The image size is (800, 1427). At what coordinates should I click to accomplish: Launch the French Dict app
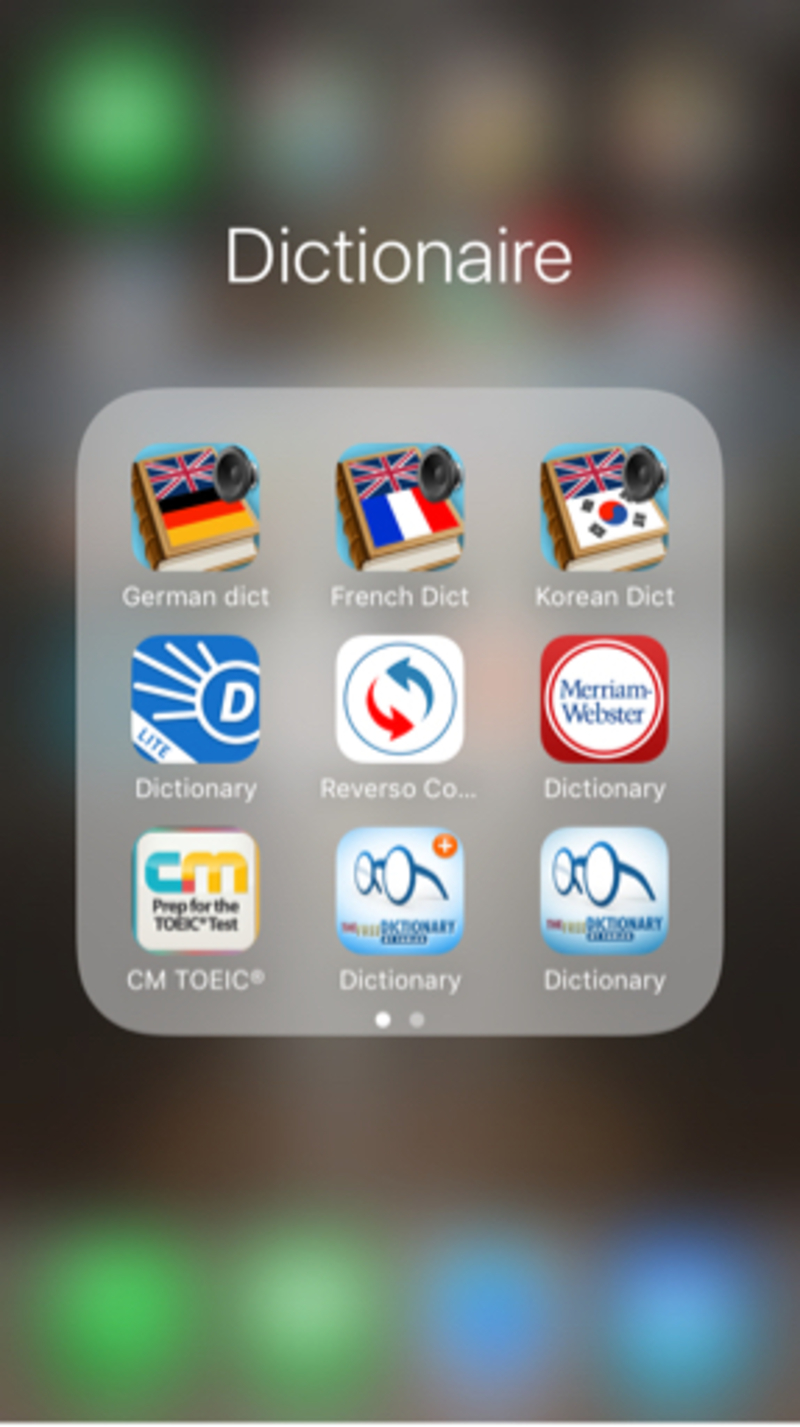[x=400, y=508]
